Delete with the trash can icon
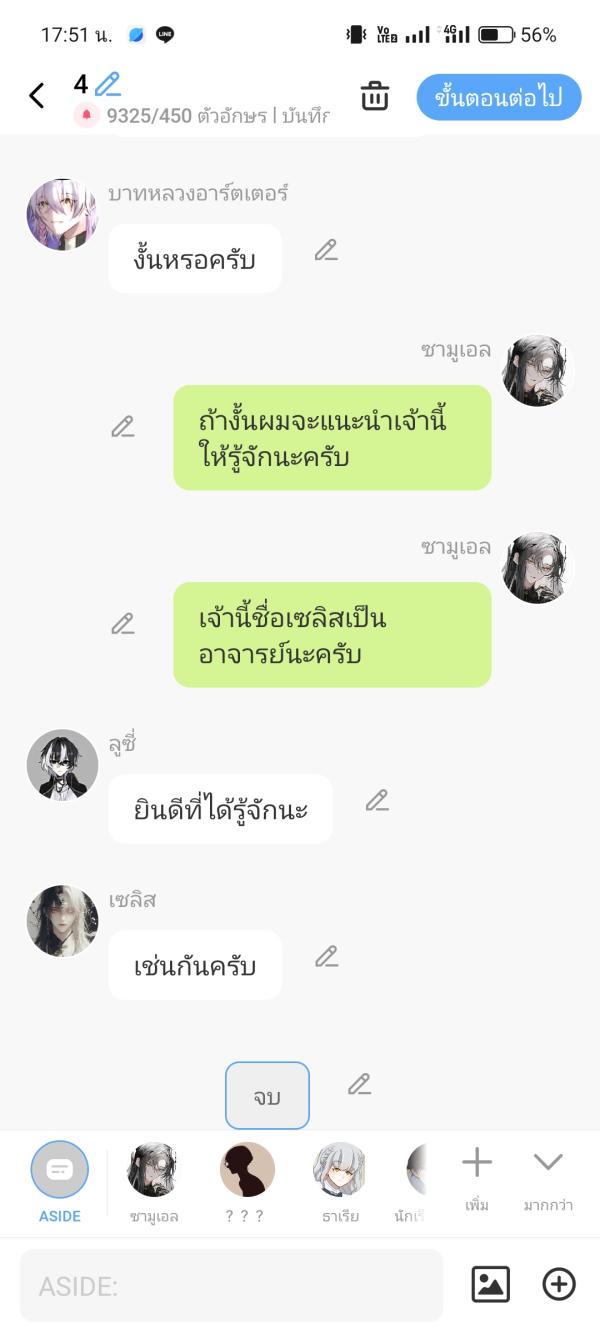The image size is (600, 1333). (x=374, y=97)
